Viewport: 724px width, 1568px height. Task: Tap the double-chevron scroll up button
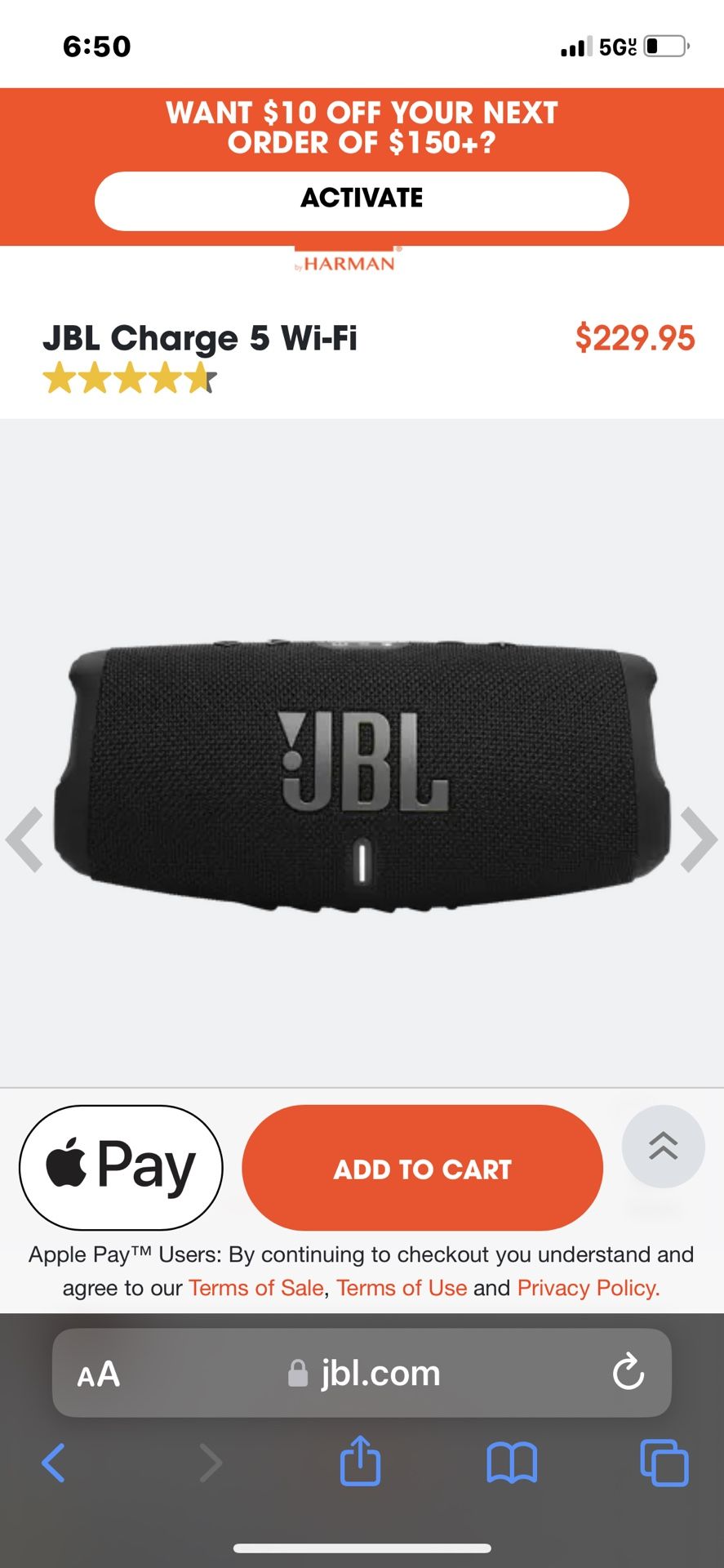[663, 1146]
